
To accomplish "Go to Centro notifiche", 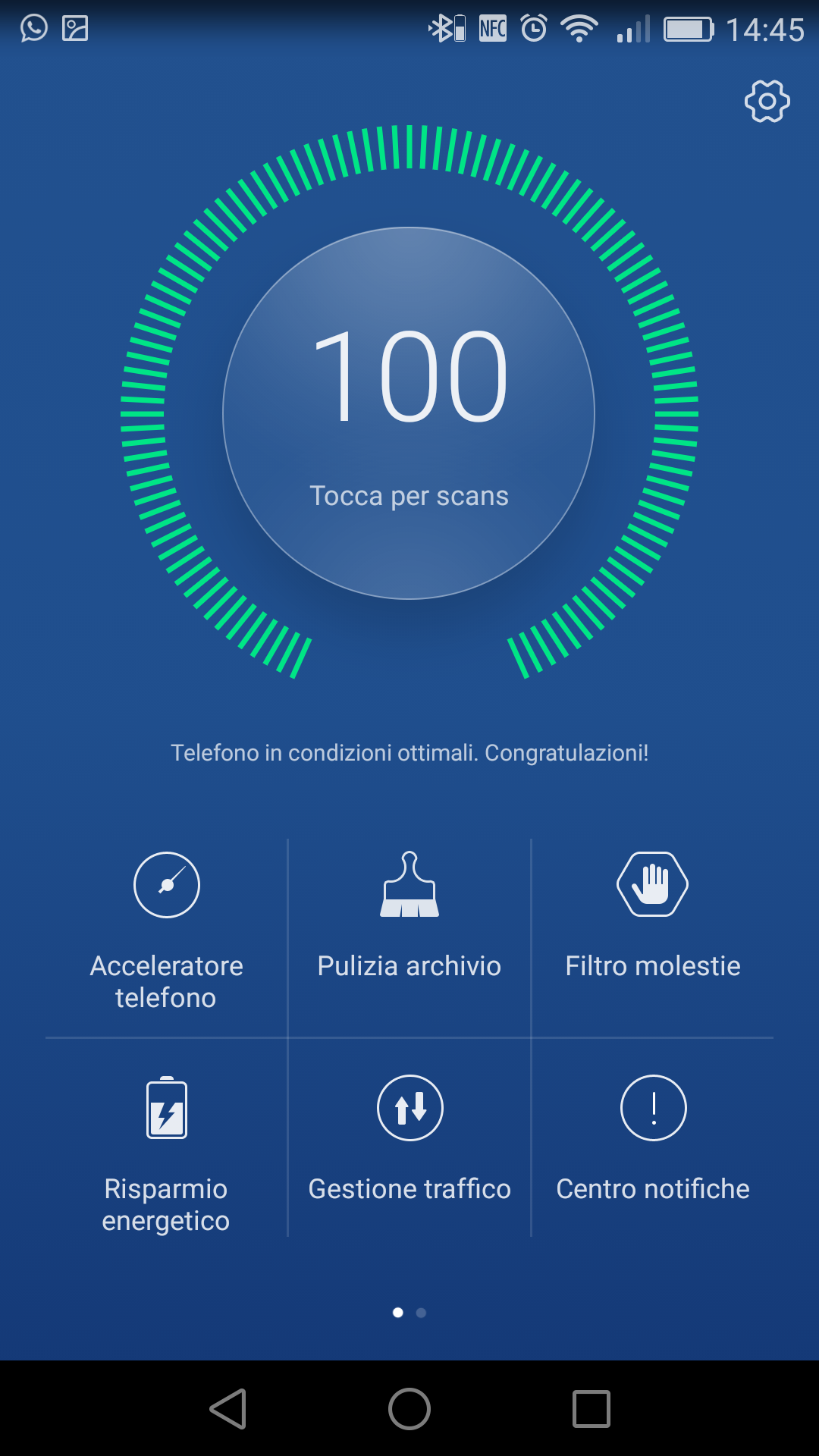I will coord(653,1137).
